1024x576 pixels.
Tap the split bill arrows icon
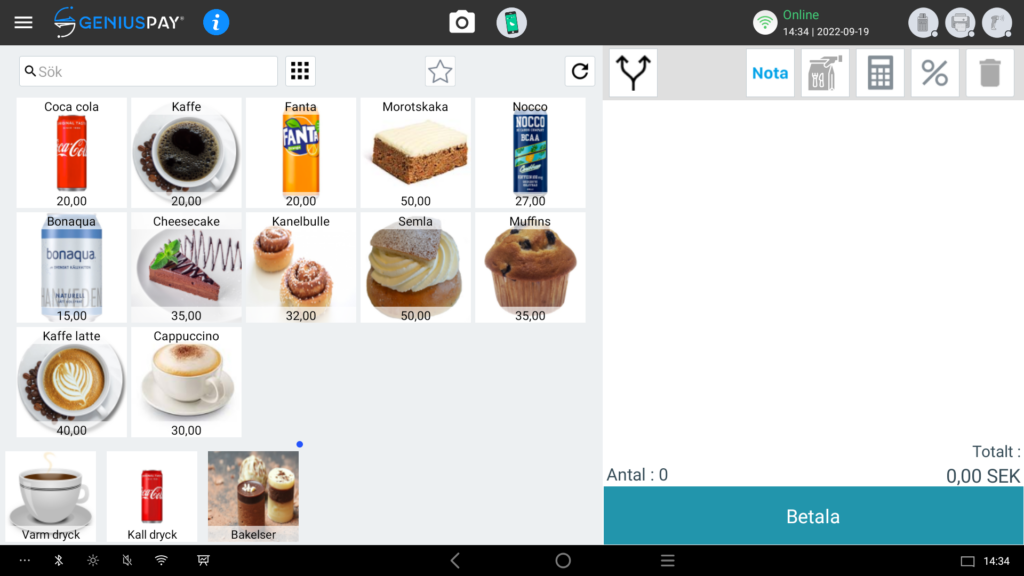click(x=633, y=73)
